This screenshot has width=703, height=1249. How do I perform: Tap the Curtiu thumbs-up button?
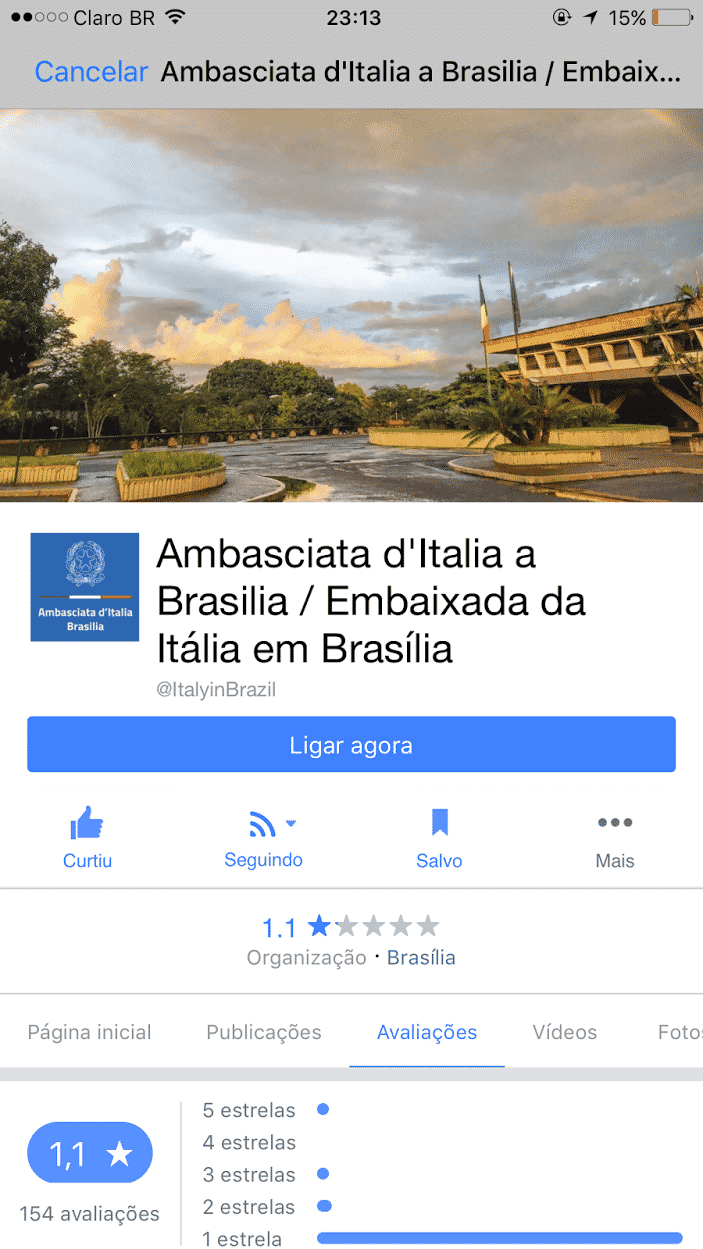(87, 838)
